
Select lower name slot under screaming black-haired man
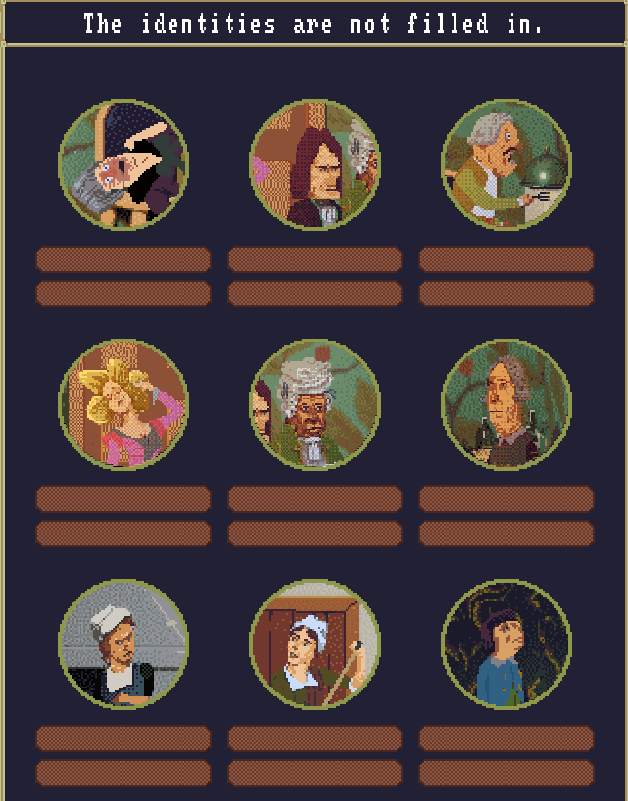[123, 293]
